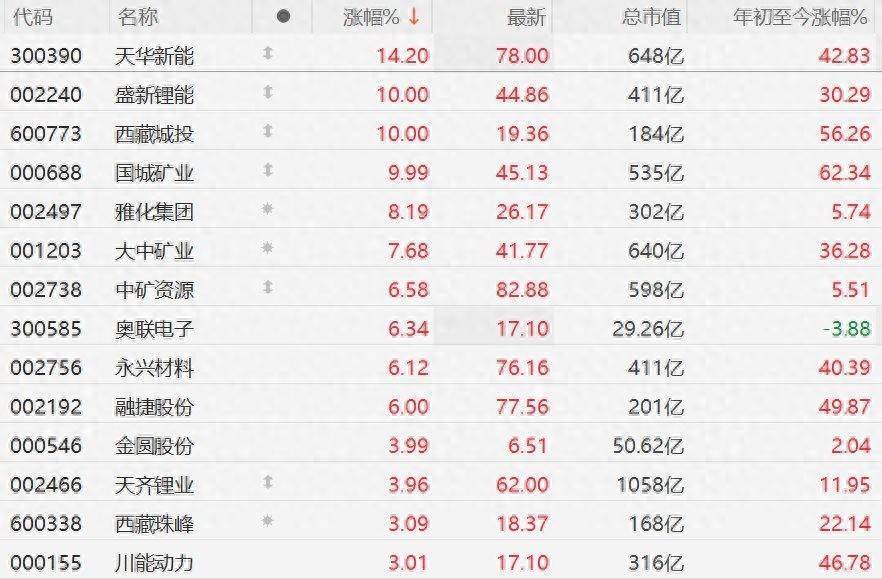Tap the 金圆股份 stock row
Image resolution: width=882 pixels, height=579 pixels.
(154, 446)
